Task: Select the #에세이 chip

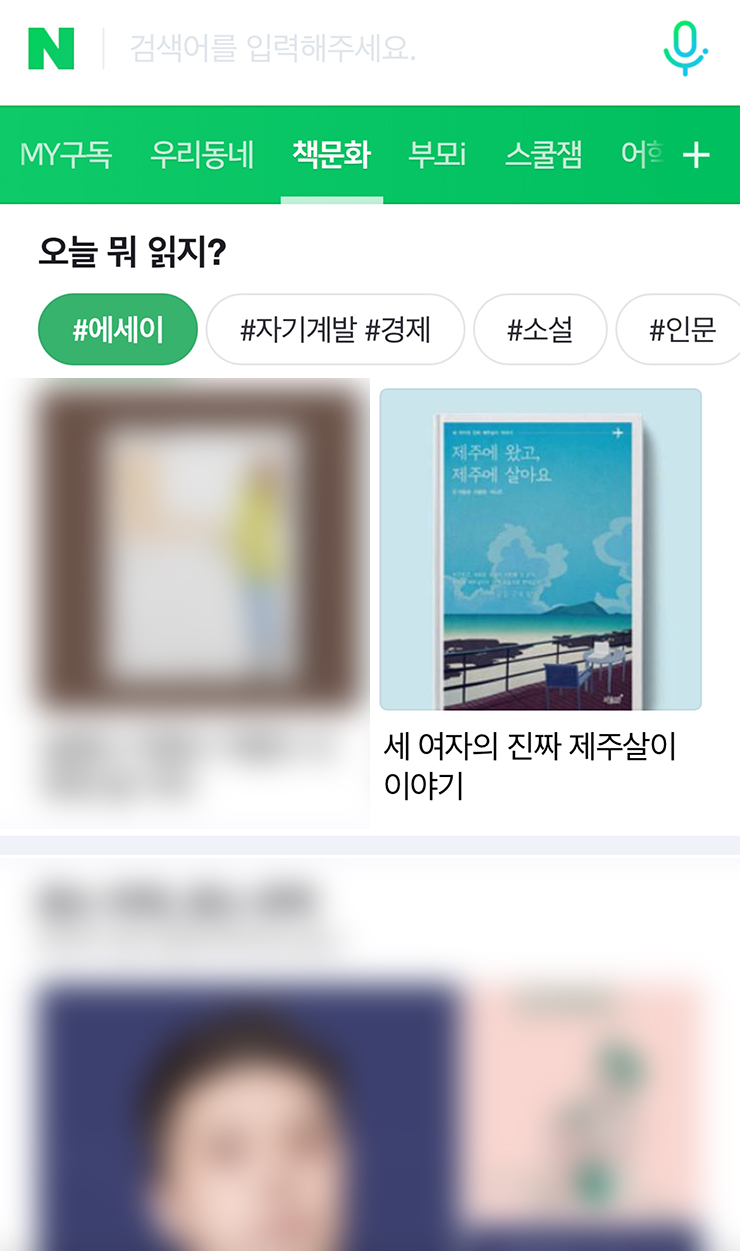Action: click(118, 329)
